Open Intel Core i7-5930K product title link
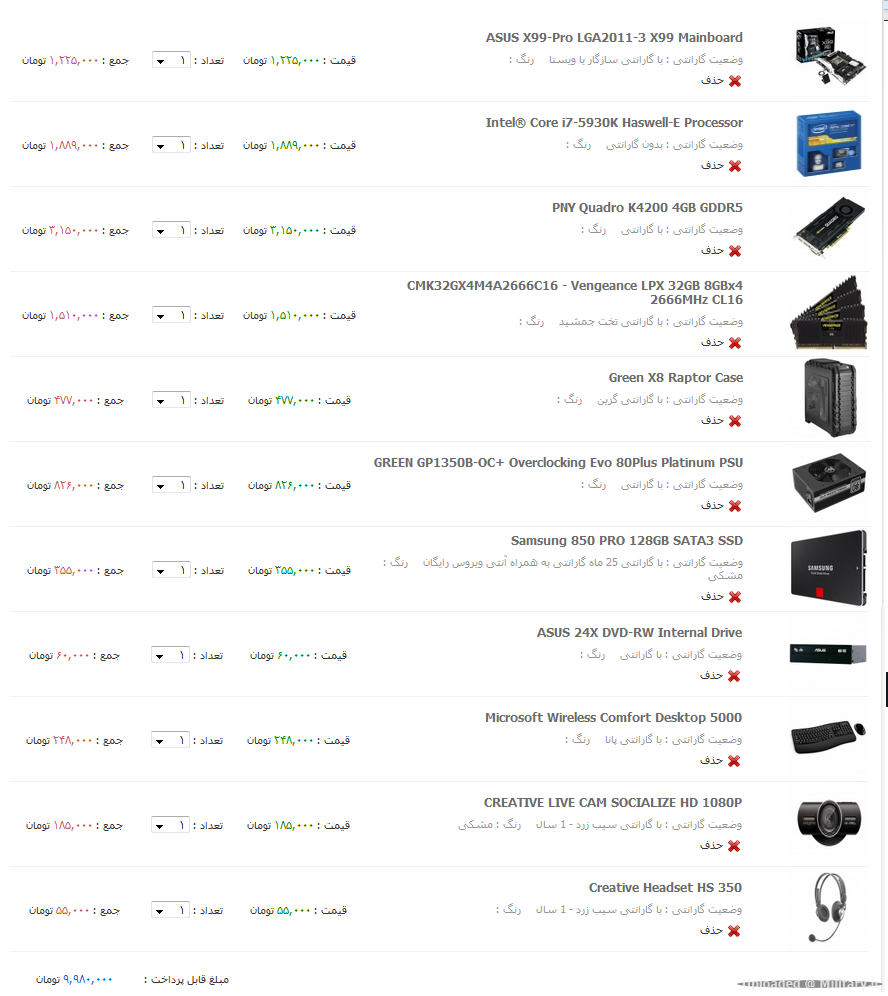888x996 pixels. 614,123
